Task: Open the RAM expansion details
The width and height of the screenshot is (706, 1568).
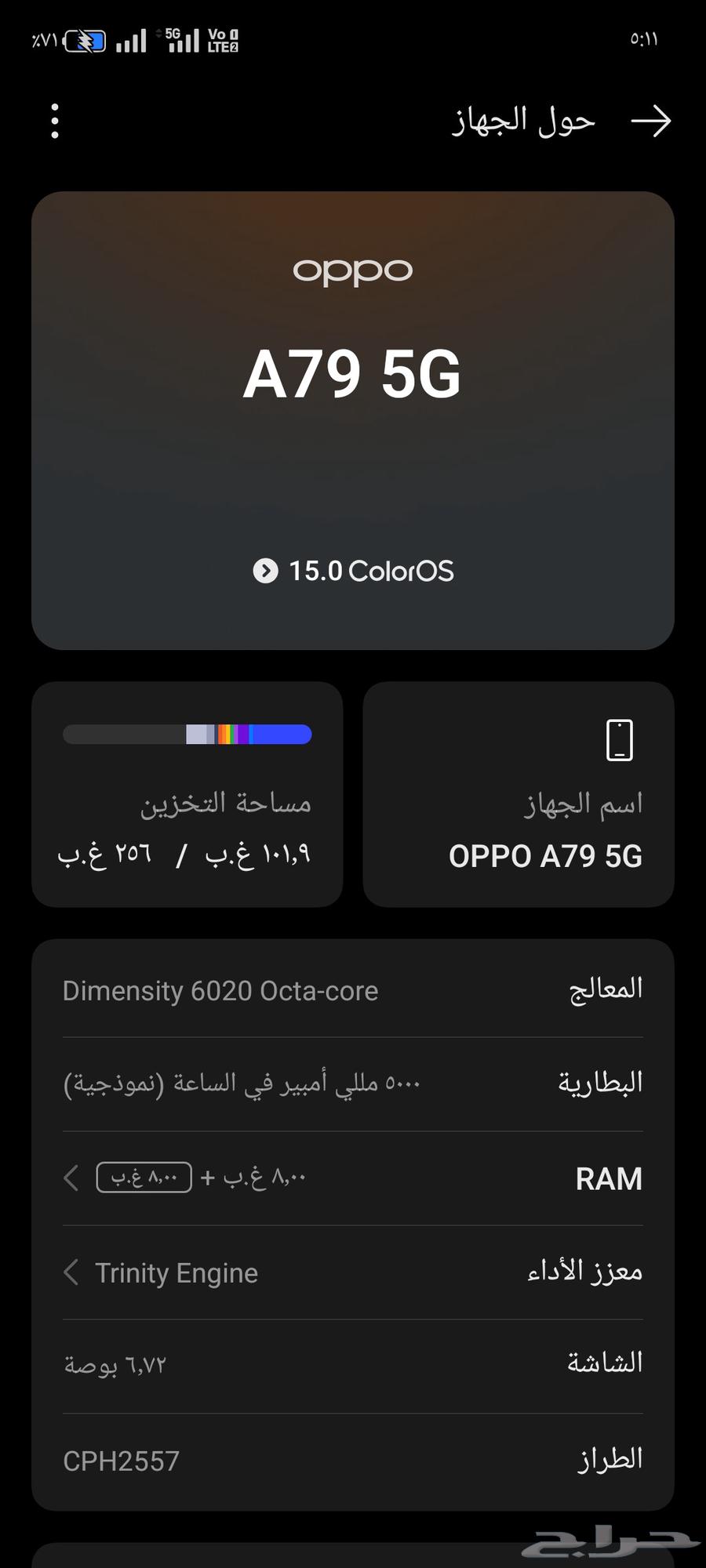Action: click(351, 1178)
